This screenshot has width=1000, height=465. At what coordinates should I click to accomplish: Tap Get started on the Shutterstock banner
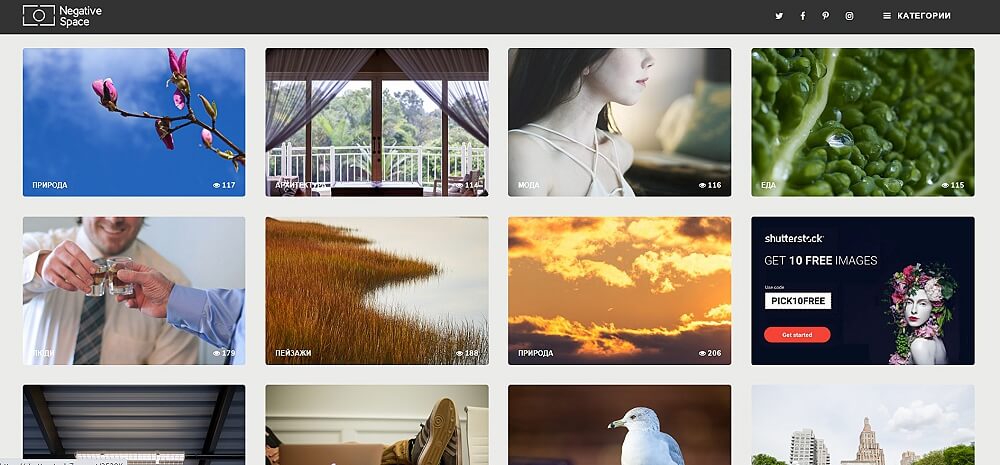[x=797, y=335]
